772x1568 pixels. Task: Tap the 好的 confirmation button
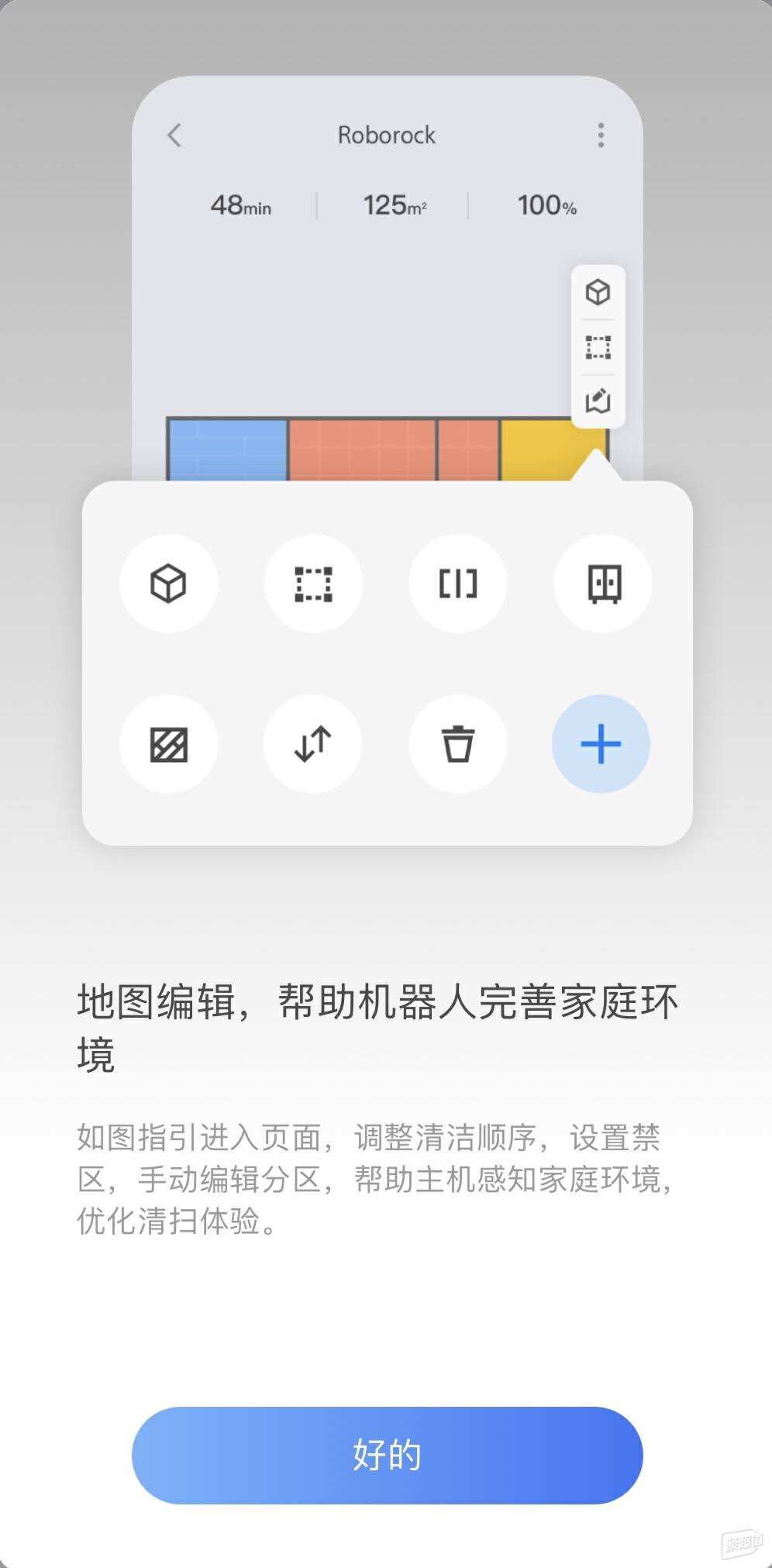click(x=387, y=1455)
